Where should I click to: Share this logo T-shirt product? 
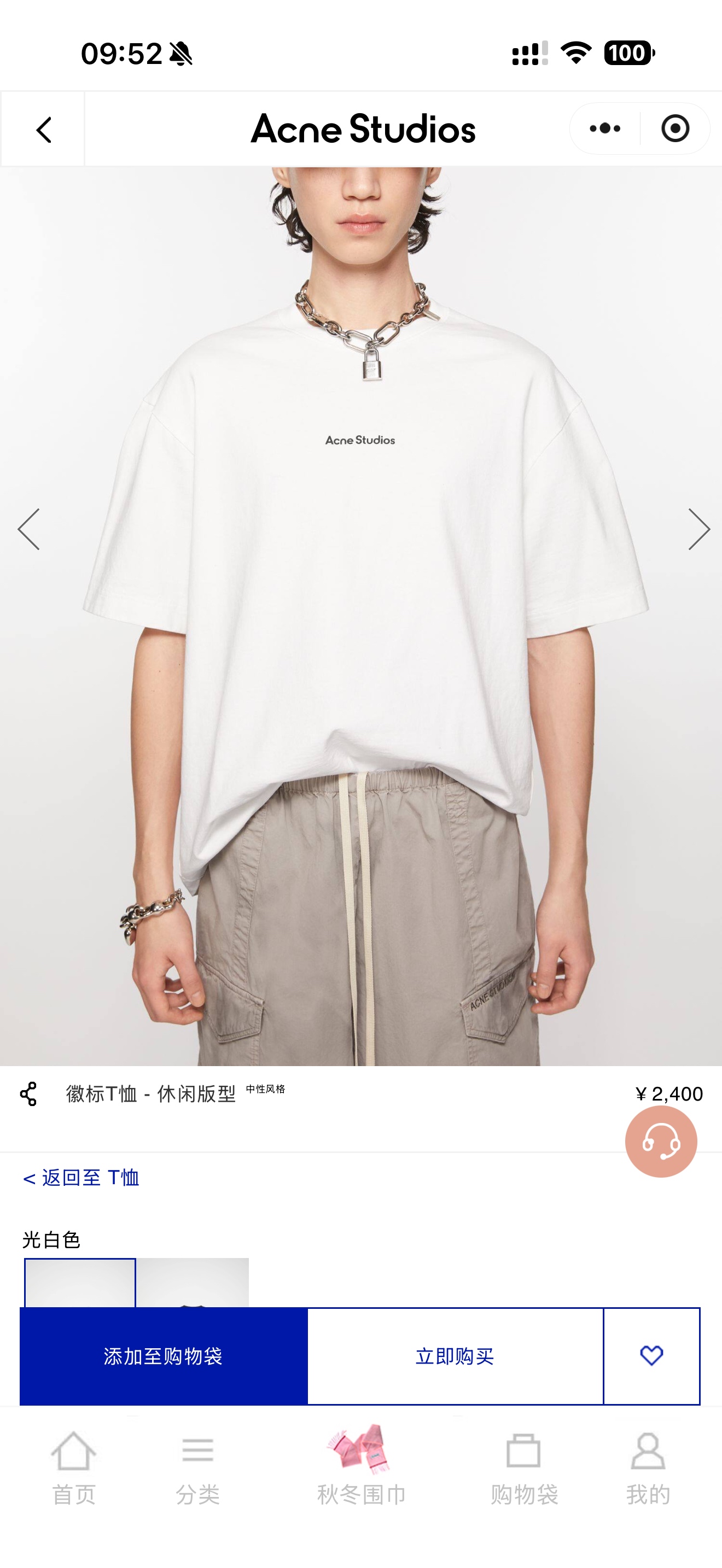coord(28,1094)
